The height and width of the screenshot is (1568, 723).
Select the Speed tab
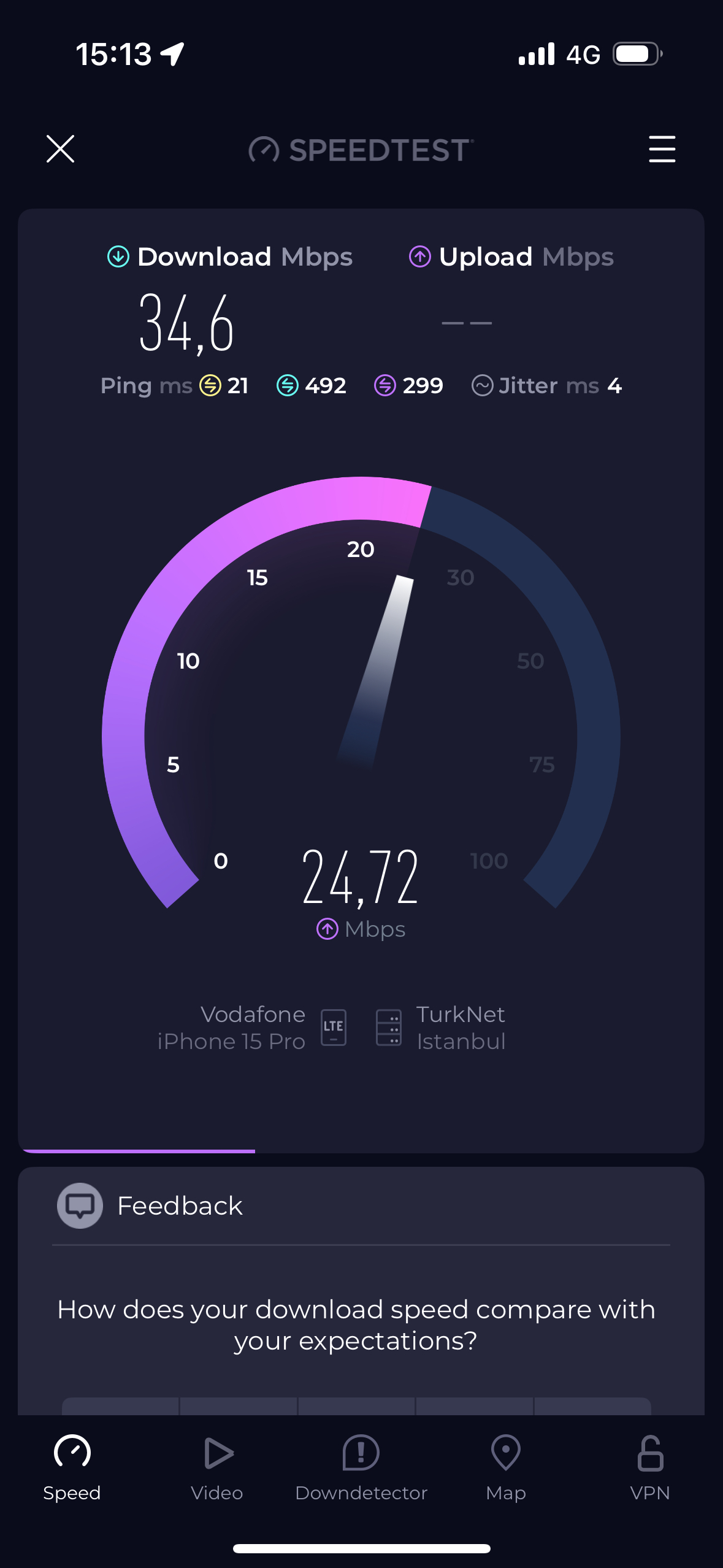coord(72,1468)
